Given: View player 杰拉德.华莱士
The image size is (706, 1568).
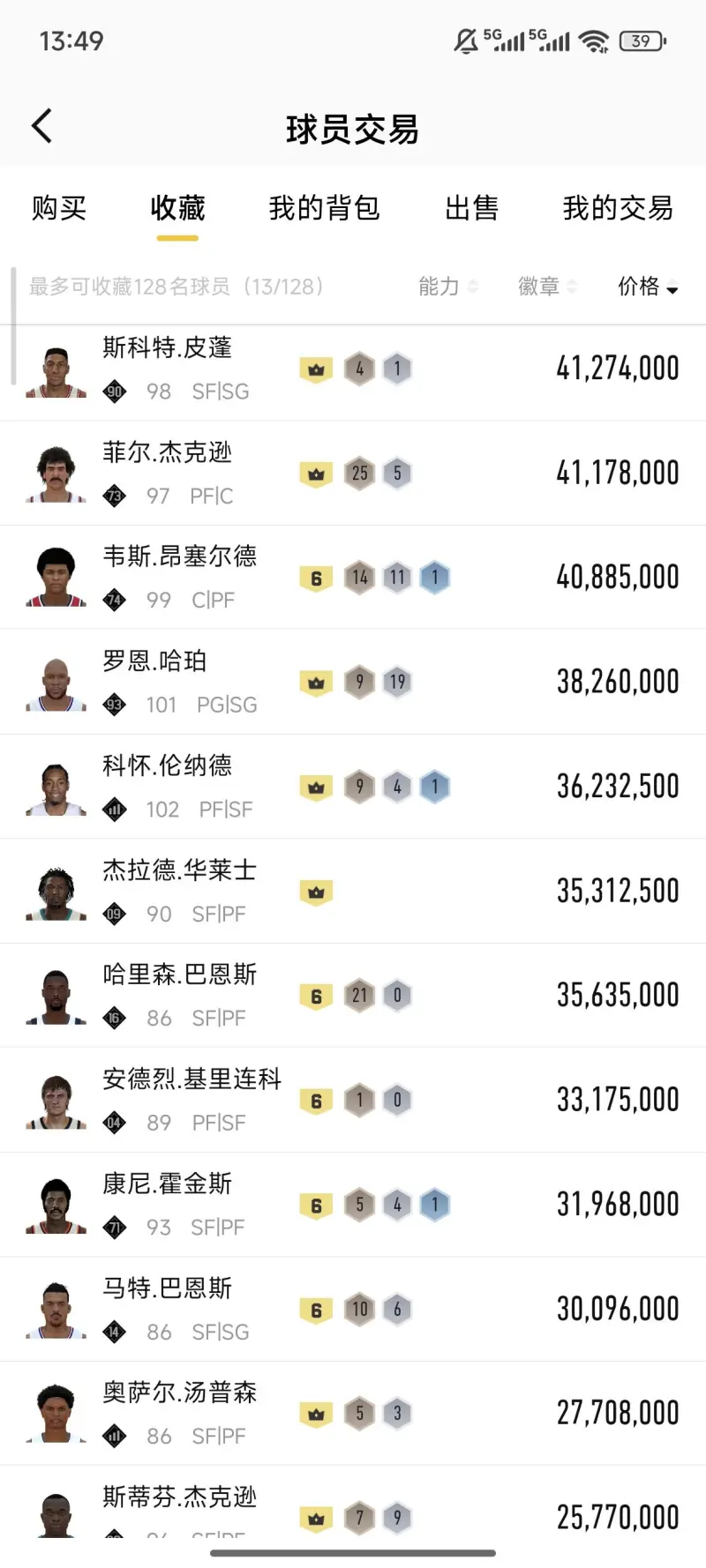Looking at the screenshot, I should tap(353, 892).
